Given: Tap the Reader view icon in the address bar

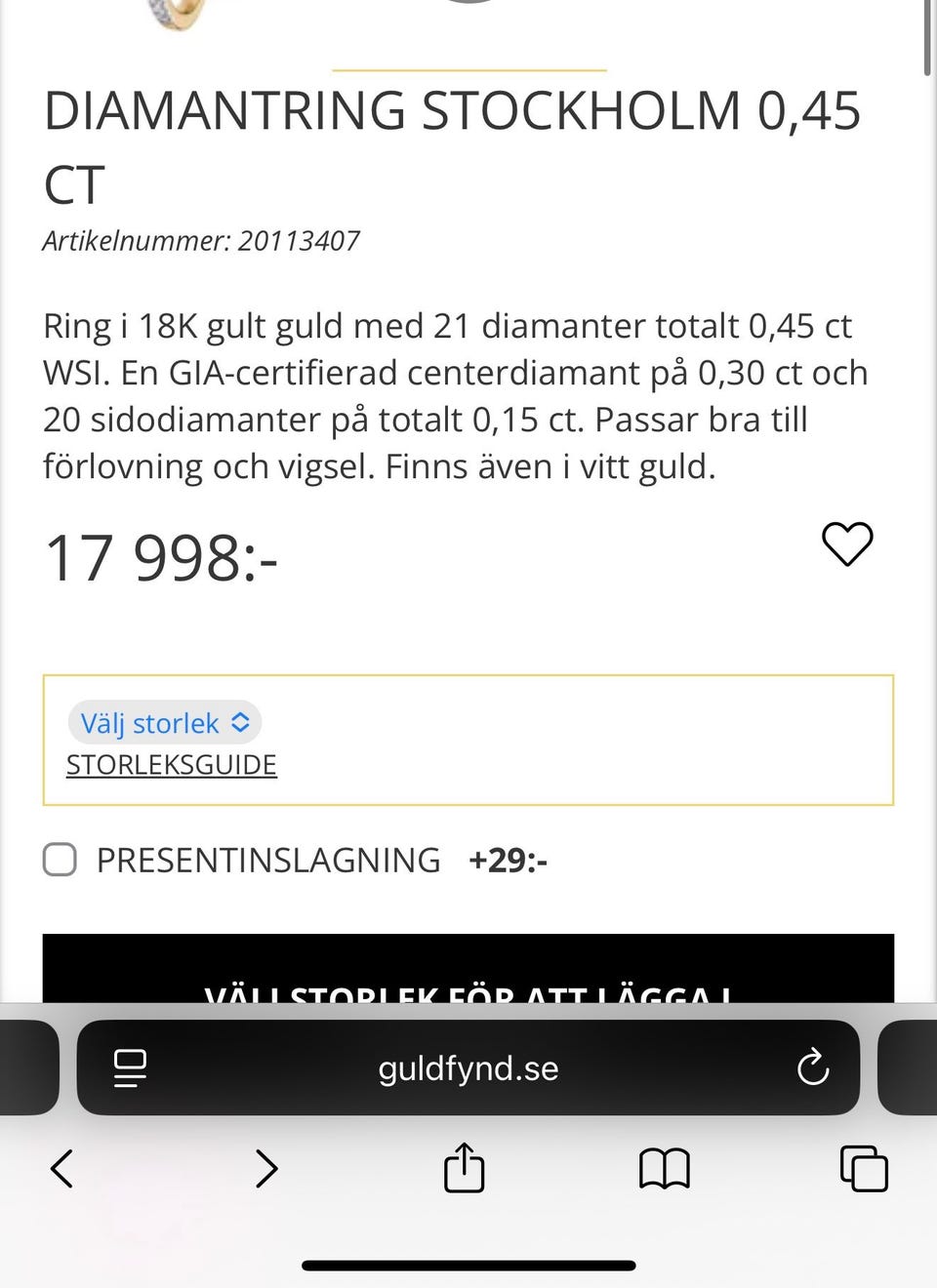Looking at the screenshot, I should tap(127, 1067).
